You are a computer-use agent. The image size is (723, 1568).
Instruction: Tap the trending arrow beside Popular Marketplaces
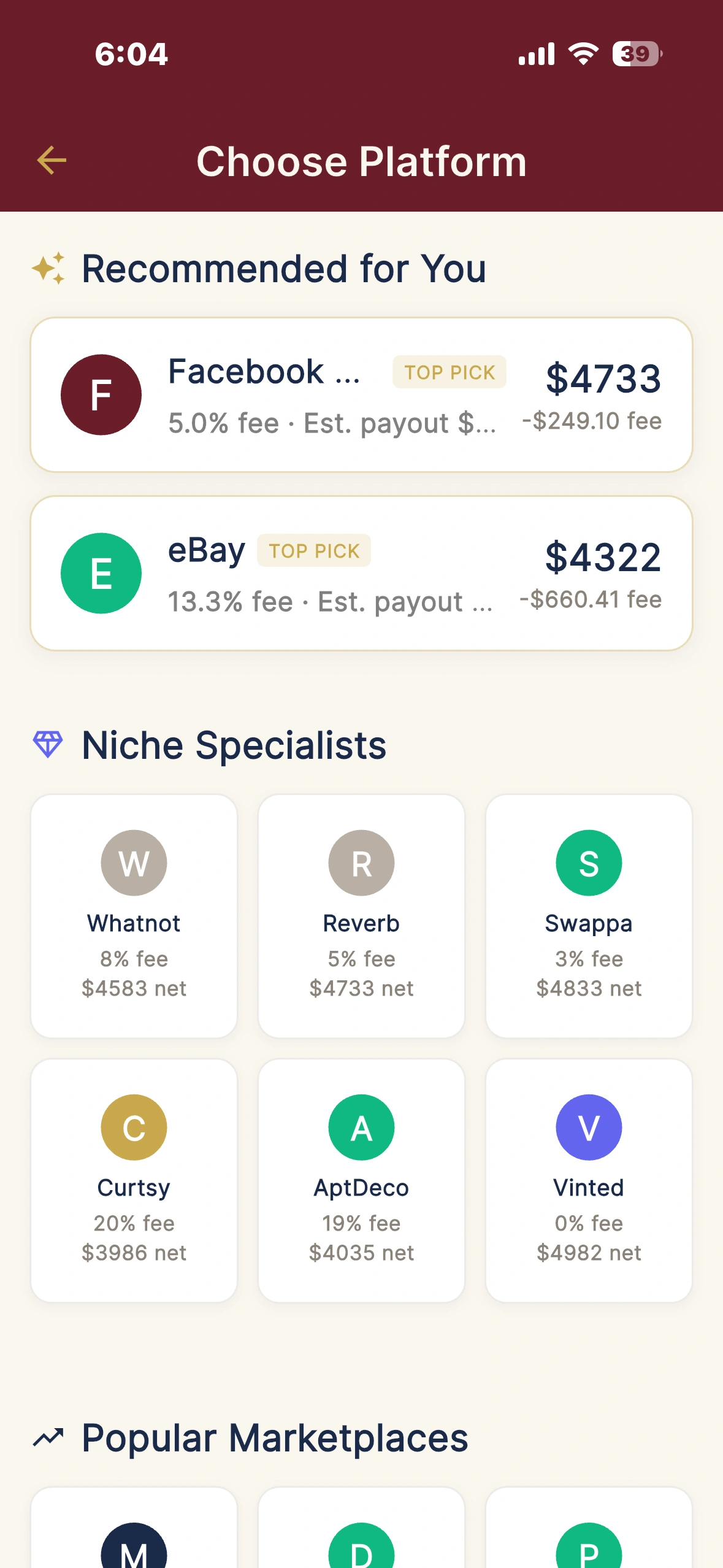click(x=50, y=1437)
